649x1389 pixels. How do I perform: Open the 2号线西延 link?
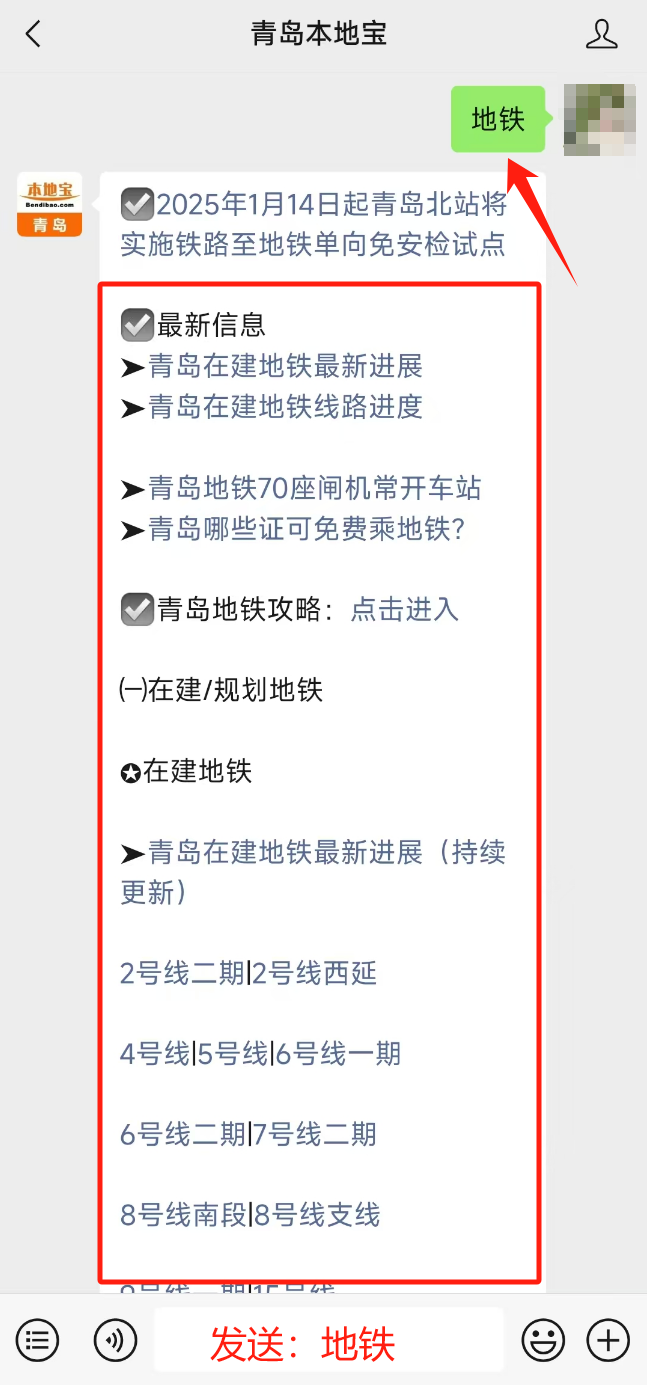click(x=315, y=973)
